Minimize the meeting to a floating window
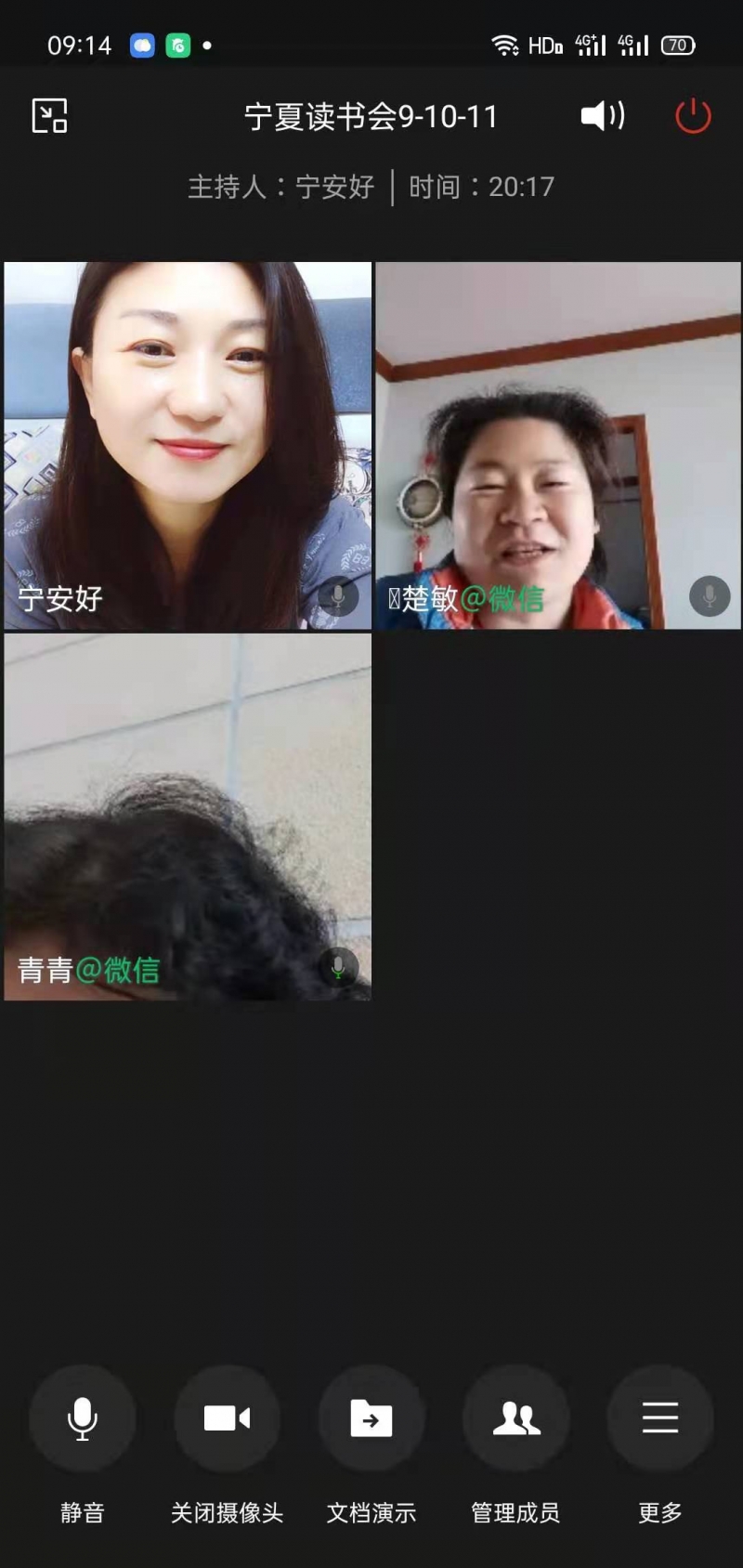Image resolution: width=743 pixels, height=1568 pixels. [49, 116]
